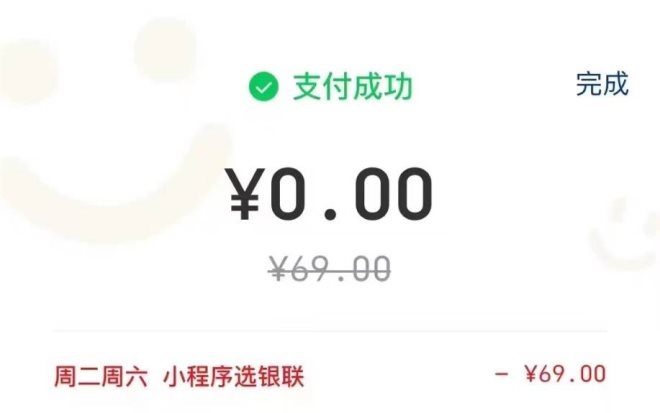Tap 完成 to finish payment
The image size is (660, 413).
(602, 85)
